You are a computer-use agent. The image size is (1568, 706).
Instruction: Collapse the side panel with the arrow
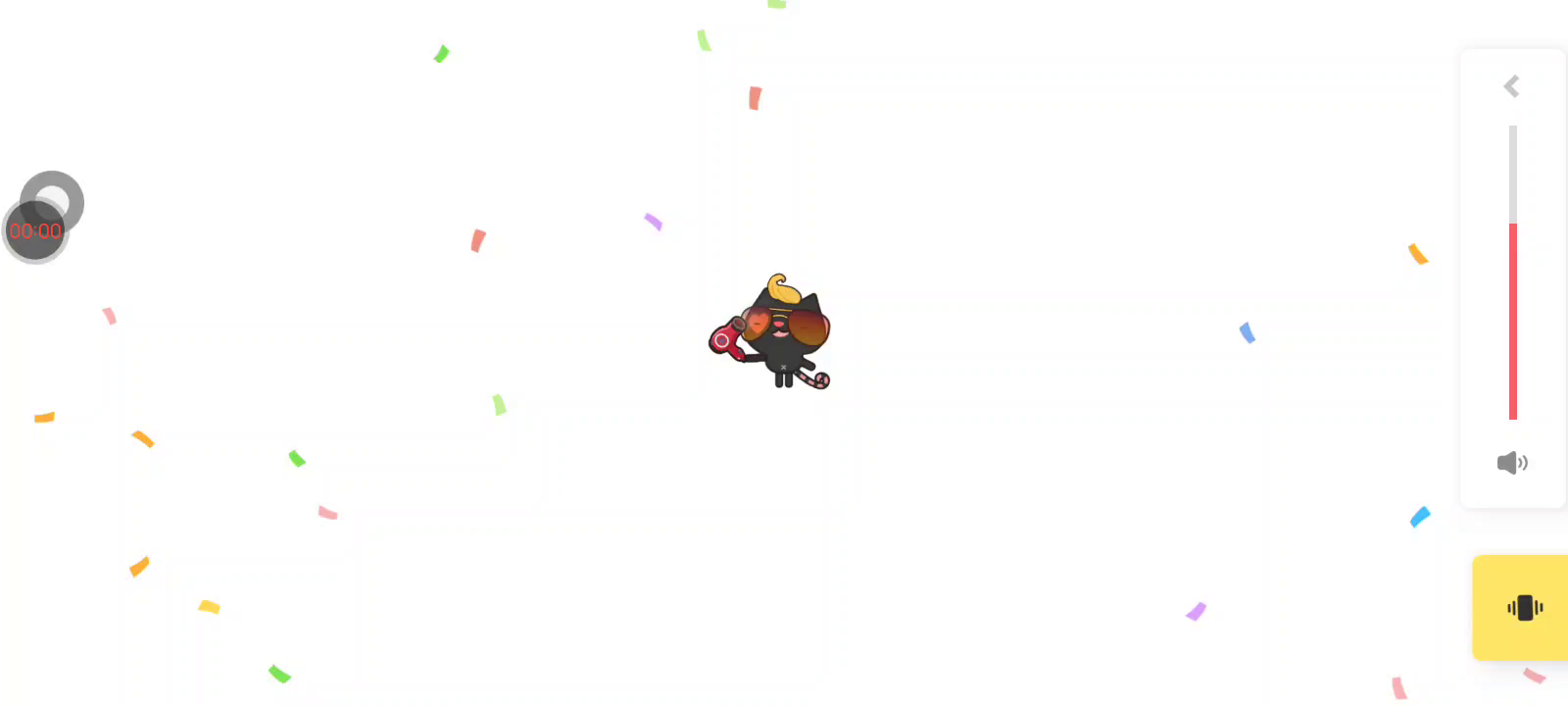(x=1512, y=86)
